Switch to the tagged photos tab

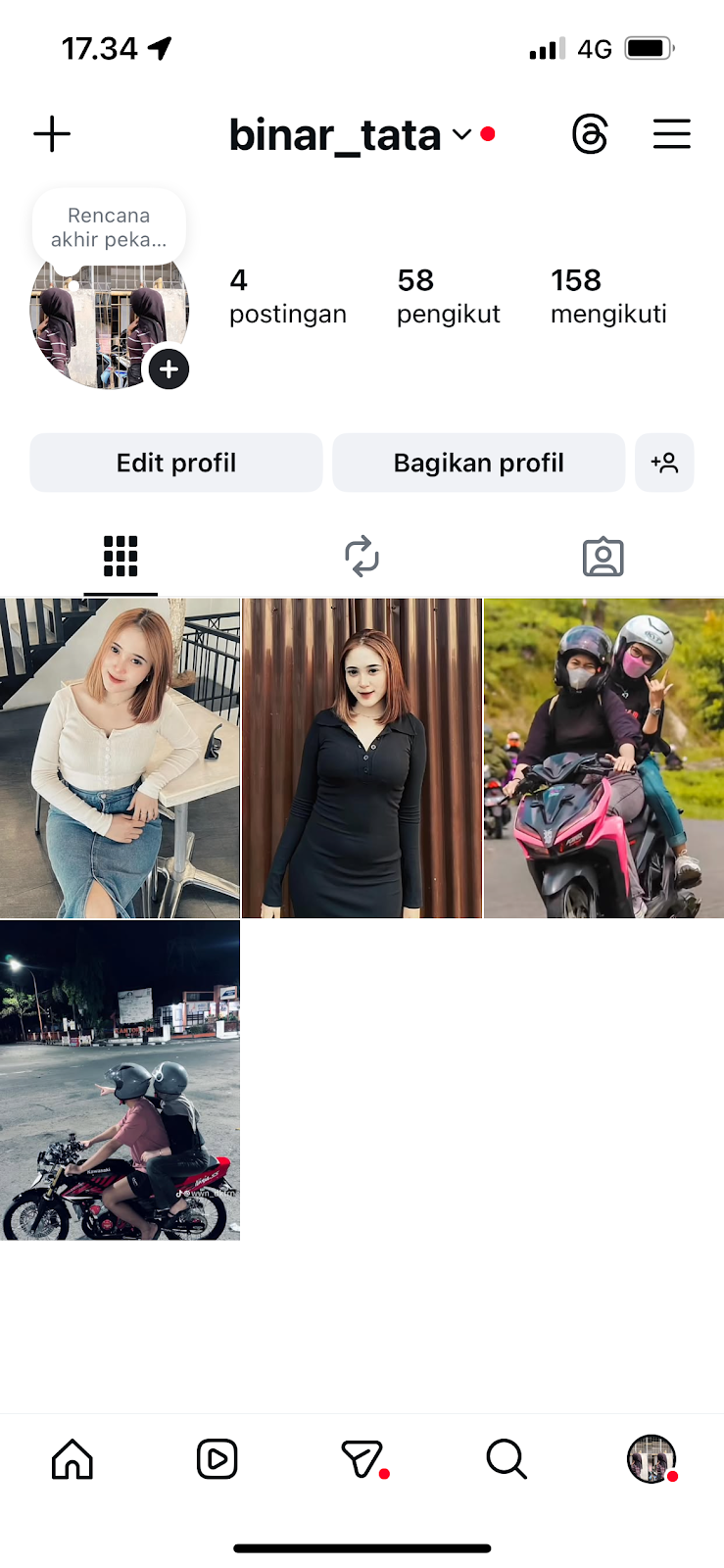click(x=603, y=557)
